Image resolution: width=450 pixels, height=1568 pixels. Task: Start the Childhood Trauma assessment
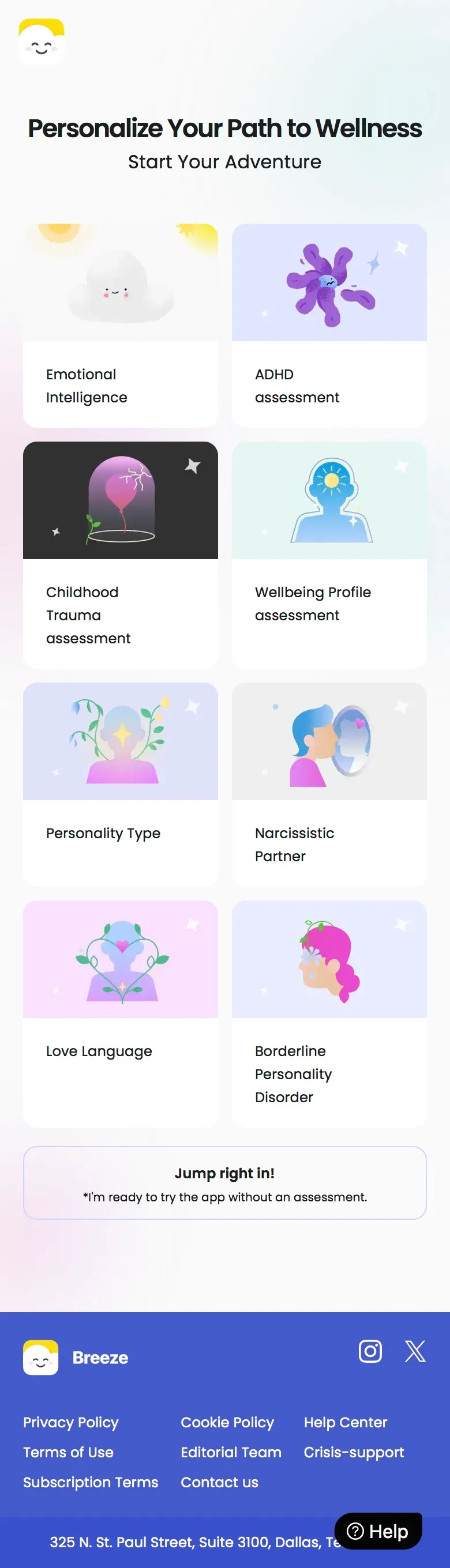pyautogui.click(x=120, y=554)
